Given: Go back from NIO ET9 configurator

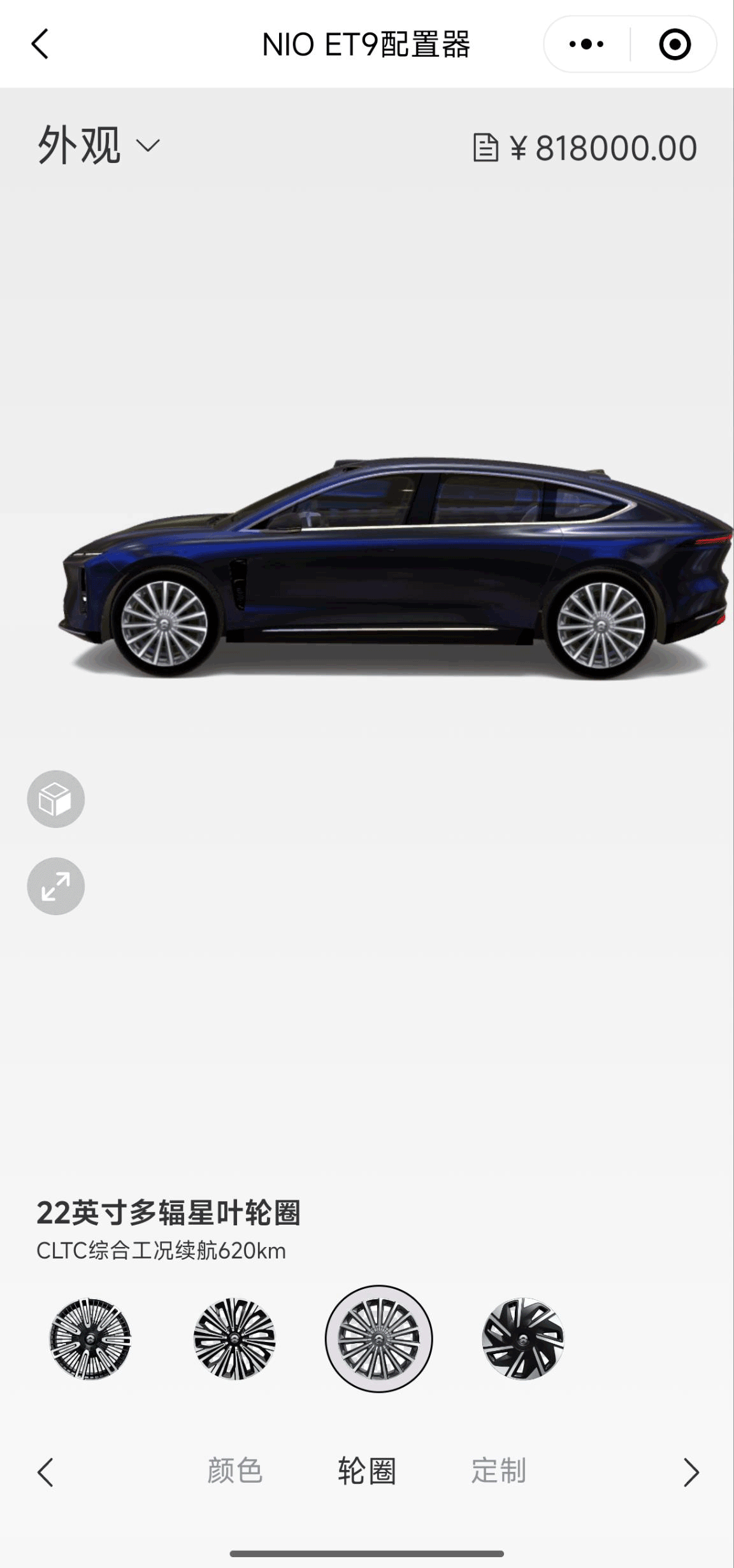Looking at the screenshot, I should coord(40,45).
